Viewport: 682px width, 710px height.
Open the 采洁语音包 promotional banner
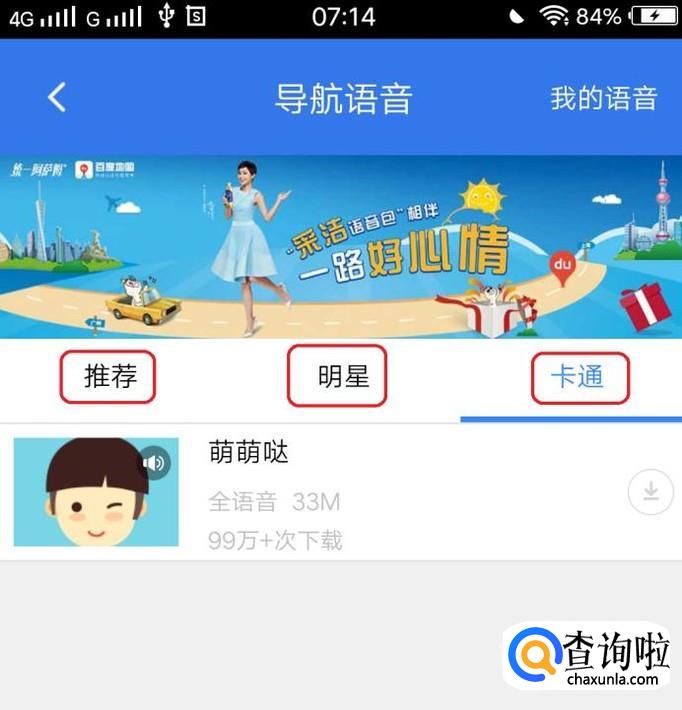point(341,247)
